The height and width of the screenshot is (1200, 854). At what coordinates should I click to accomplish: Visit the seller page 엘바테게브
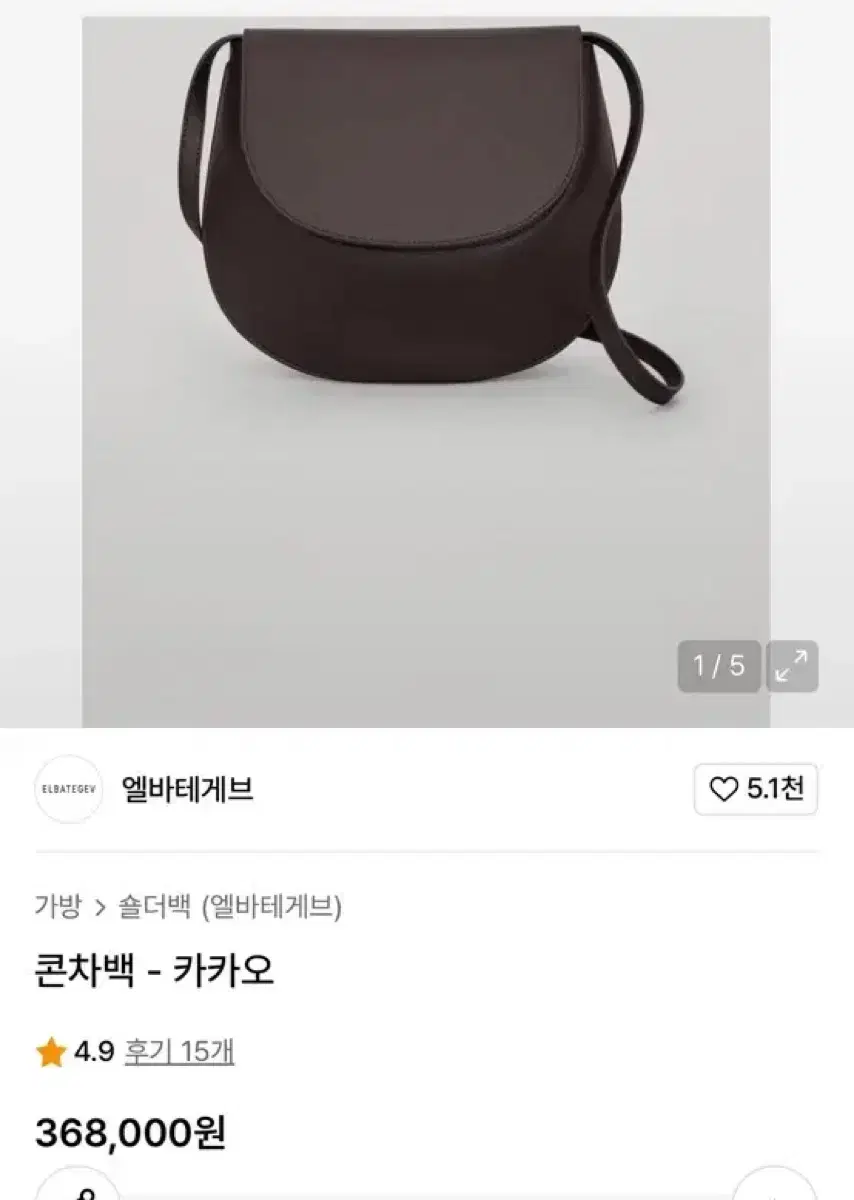(x=186, y=790)
